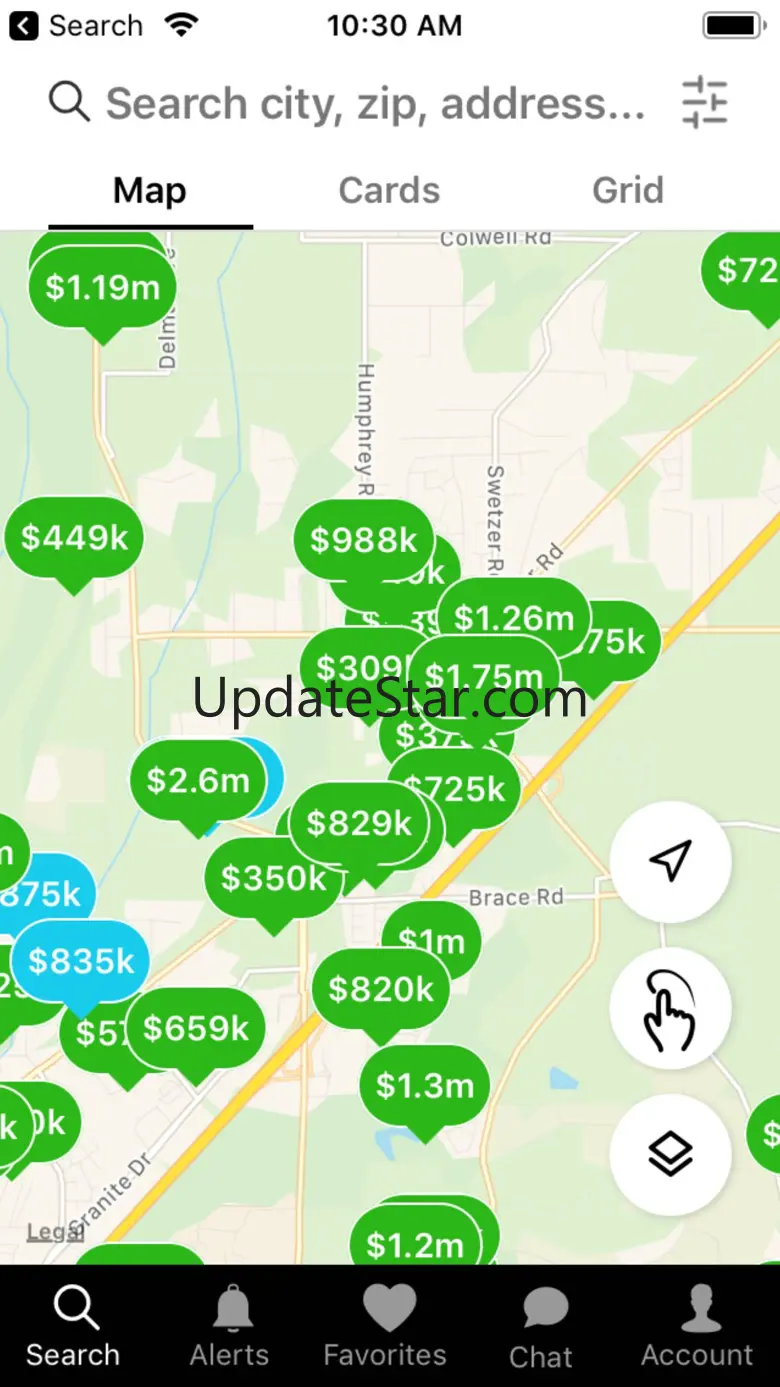The width and height of the screenshot is (780, 1387).
Task: Open the $1.3m listing pin
Action: click(424, 1086)
